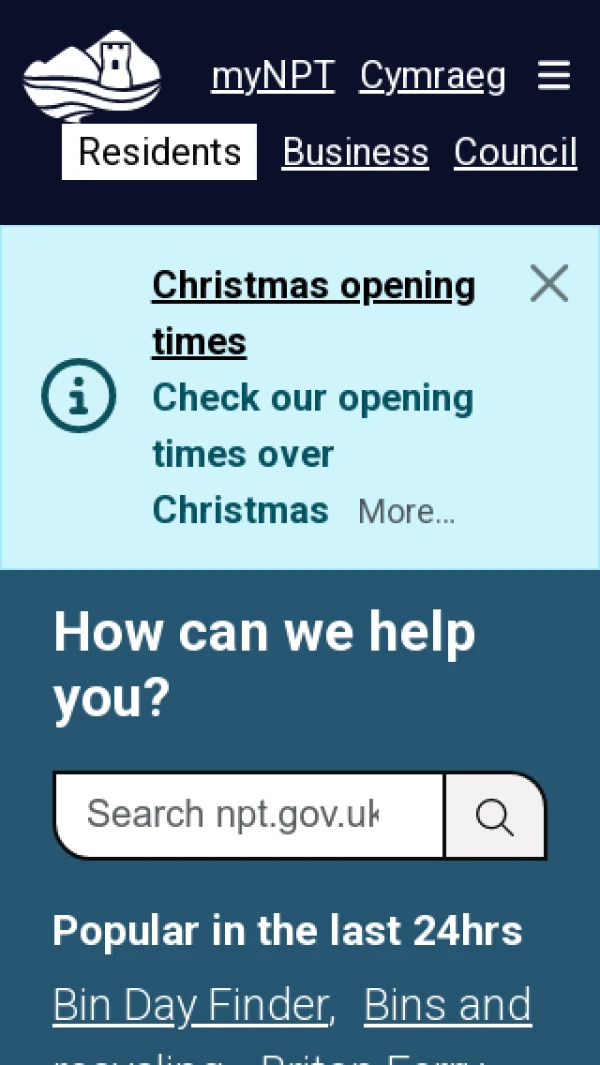The image size is (600, 1065).
Task: Tap the magnifier search button
Action: (x=495, y=816)
